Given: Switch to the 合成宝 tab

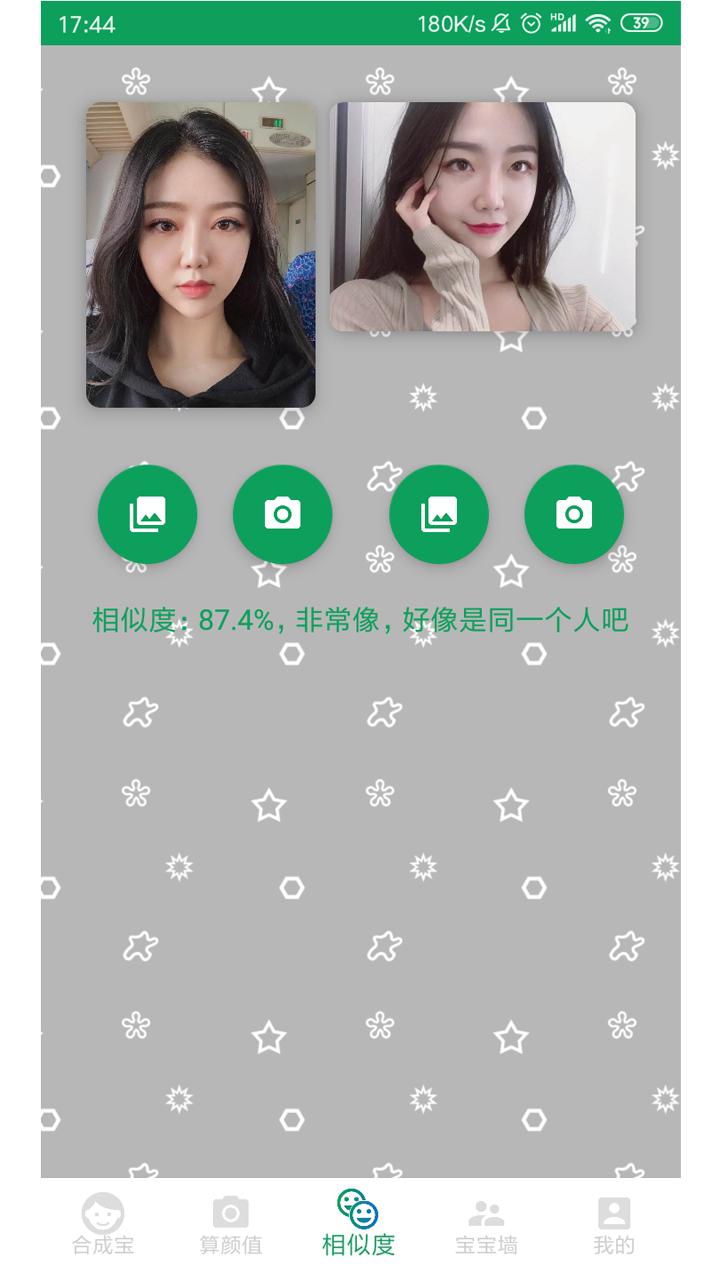Looking at the screenshot, I should tap(103, 1225).
